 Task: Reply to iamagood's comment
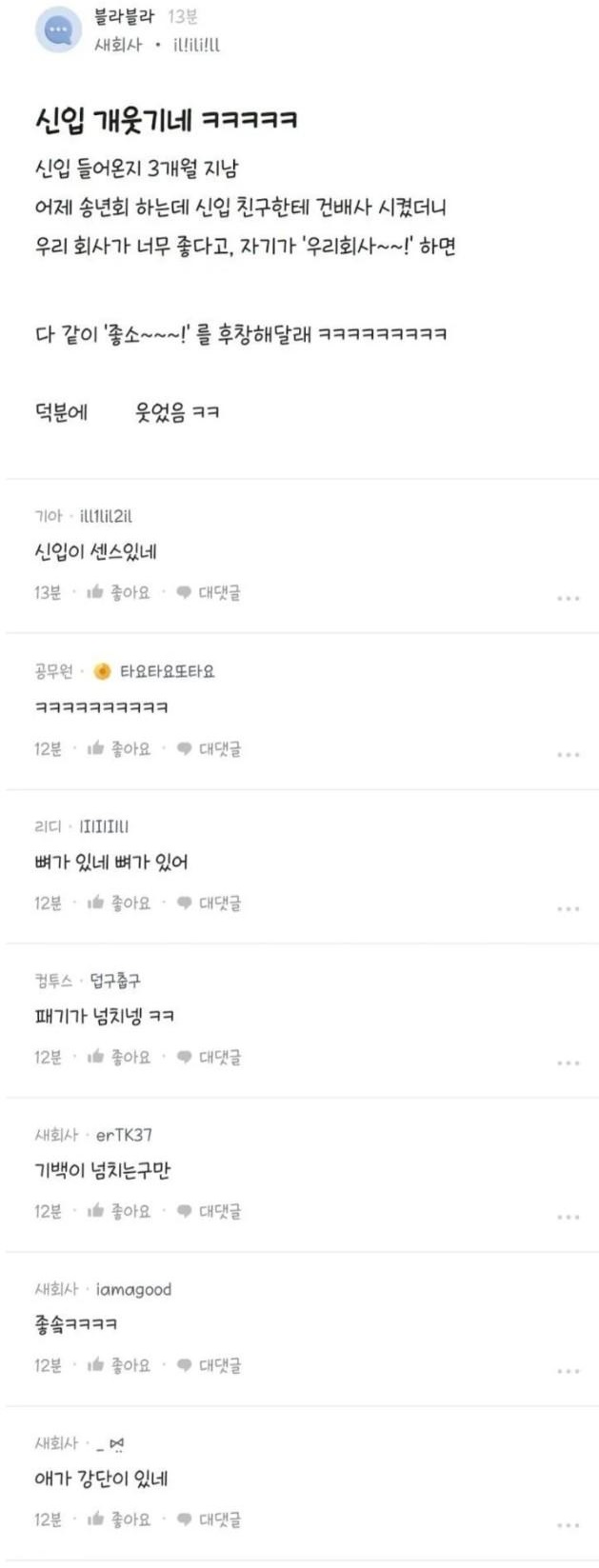210,1366
